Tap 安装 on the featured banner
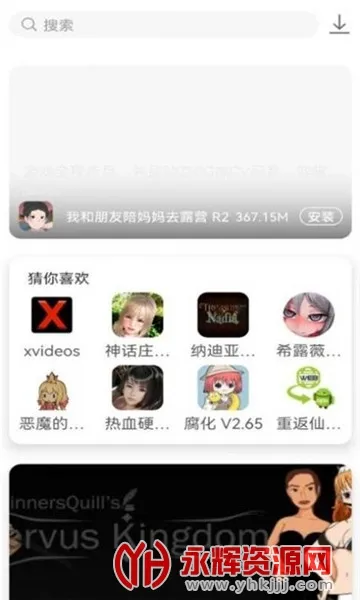 tap(321, 217)
